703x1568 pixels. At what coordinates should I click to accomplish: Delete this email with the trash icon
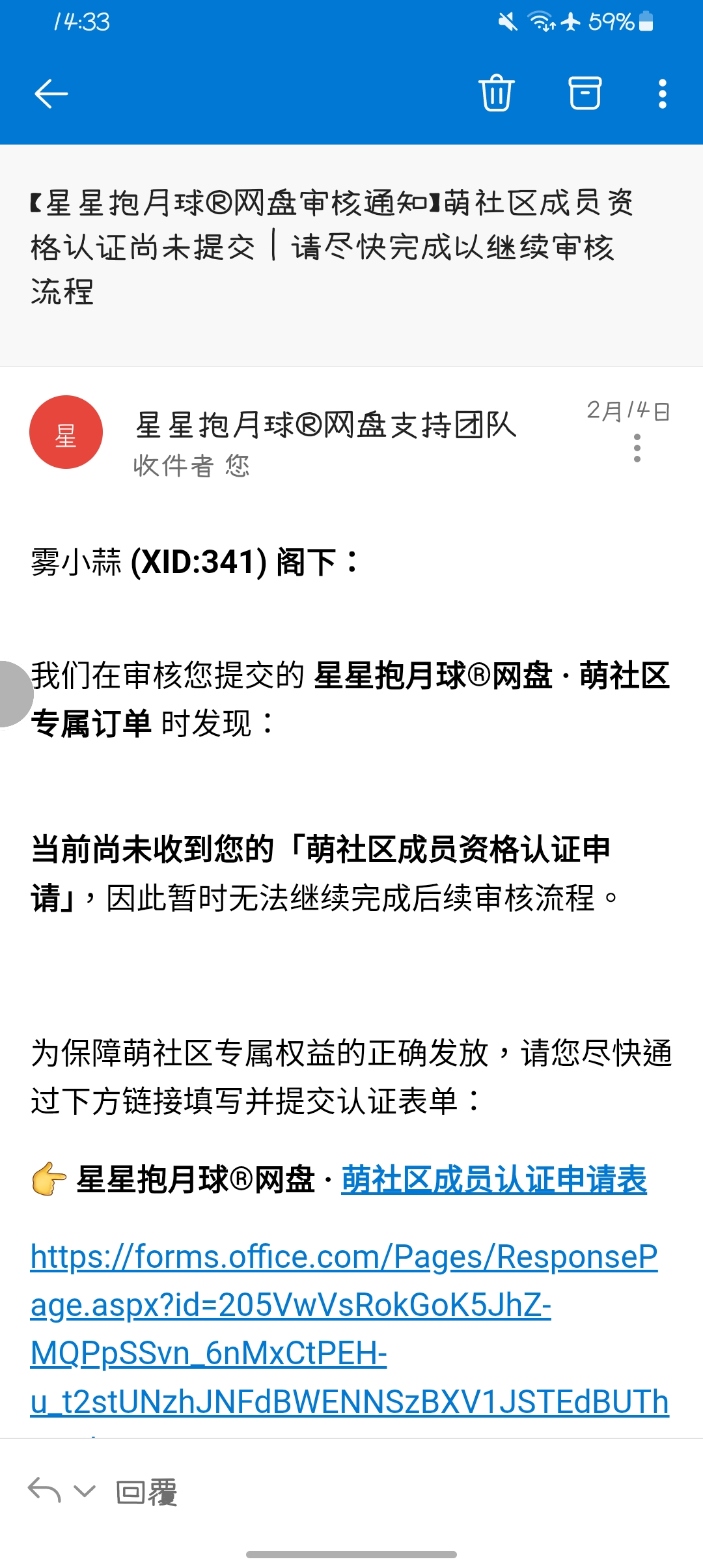coord(497,94)
